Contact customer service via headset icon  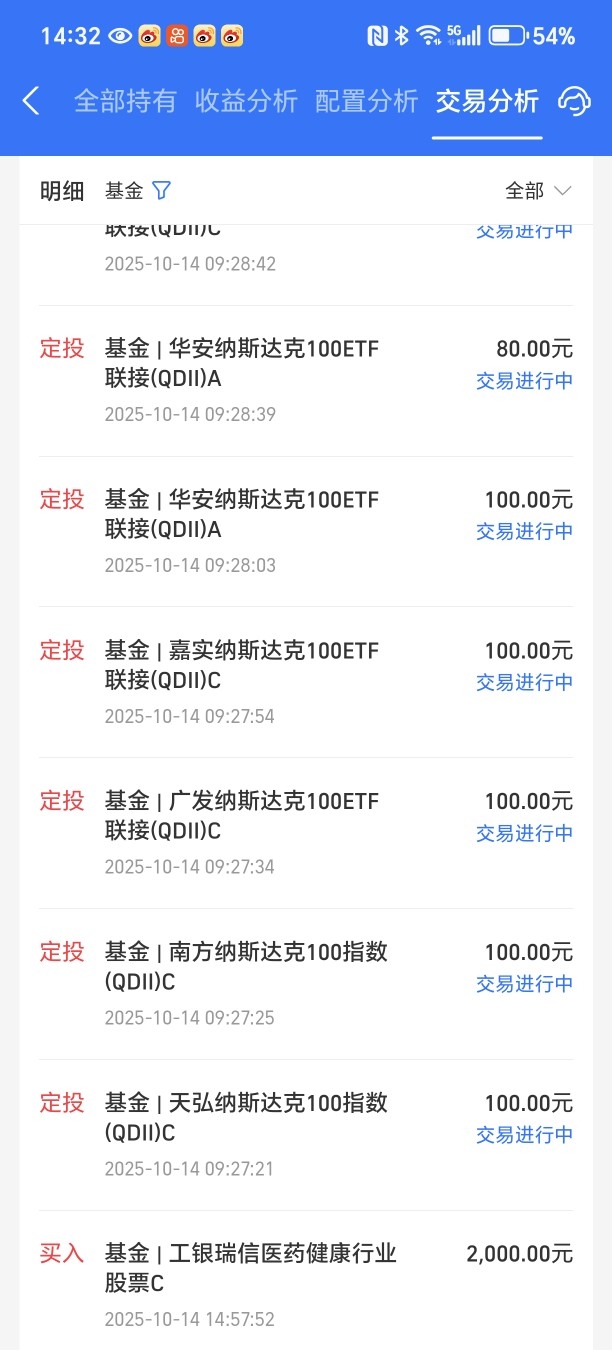pos(575,101)
